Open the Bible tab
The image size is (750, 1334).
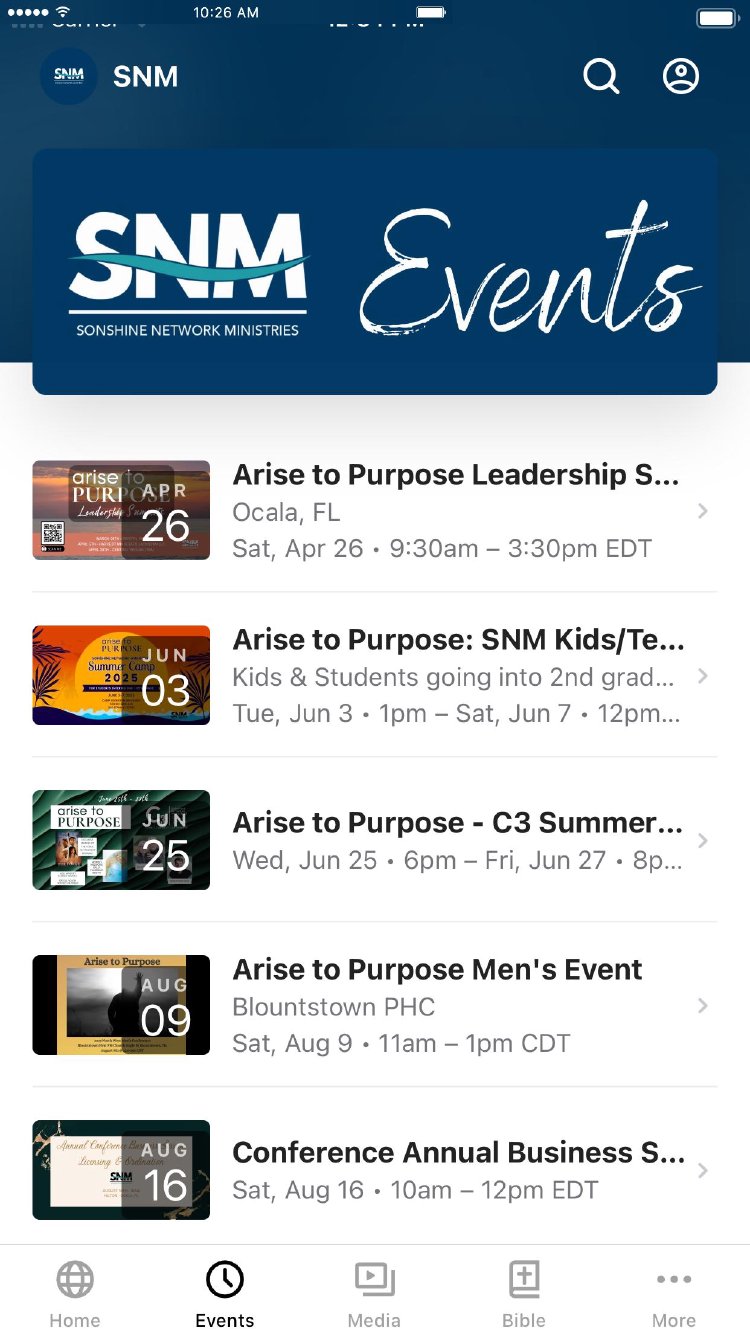tap(524, 1293)
